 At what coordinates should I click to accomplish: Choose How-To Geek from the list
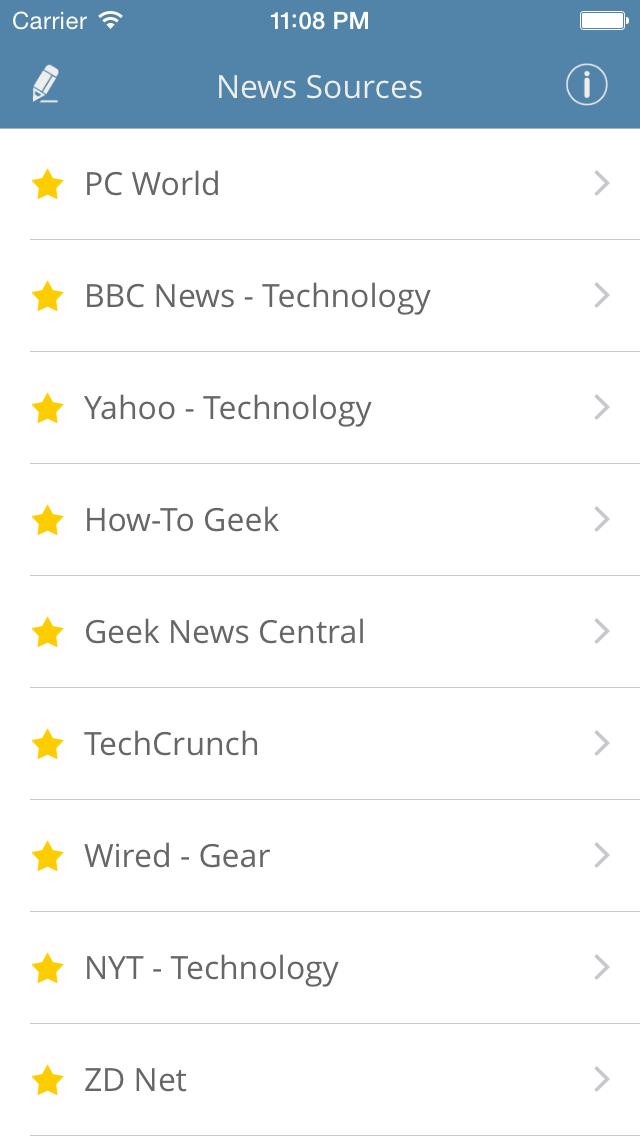coord(320,519)
